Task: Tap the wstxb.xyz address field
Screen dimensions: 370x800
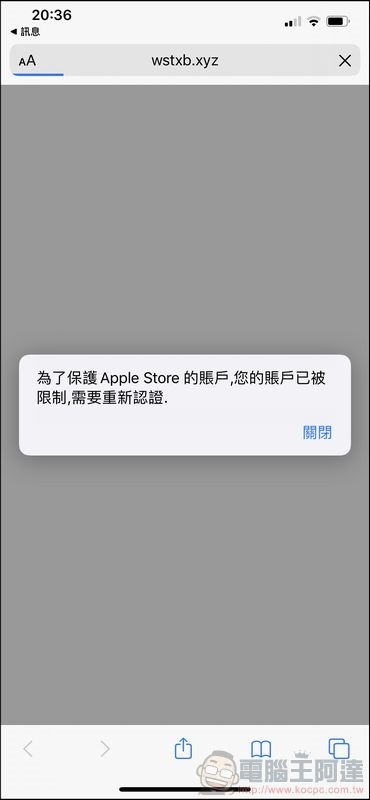Action: pos(185,61)
